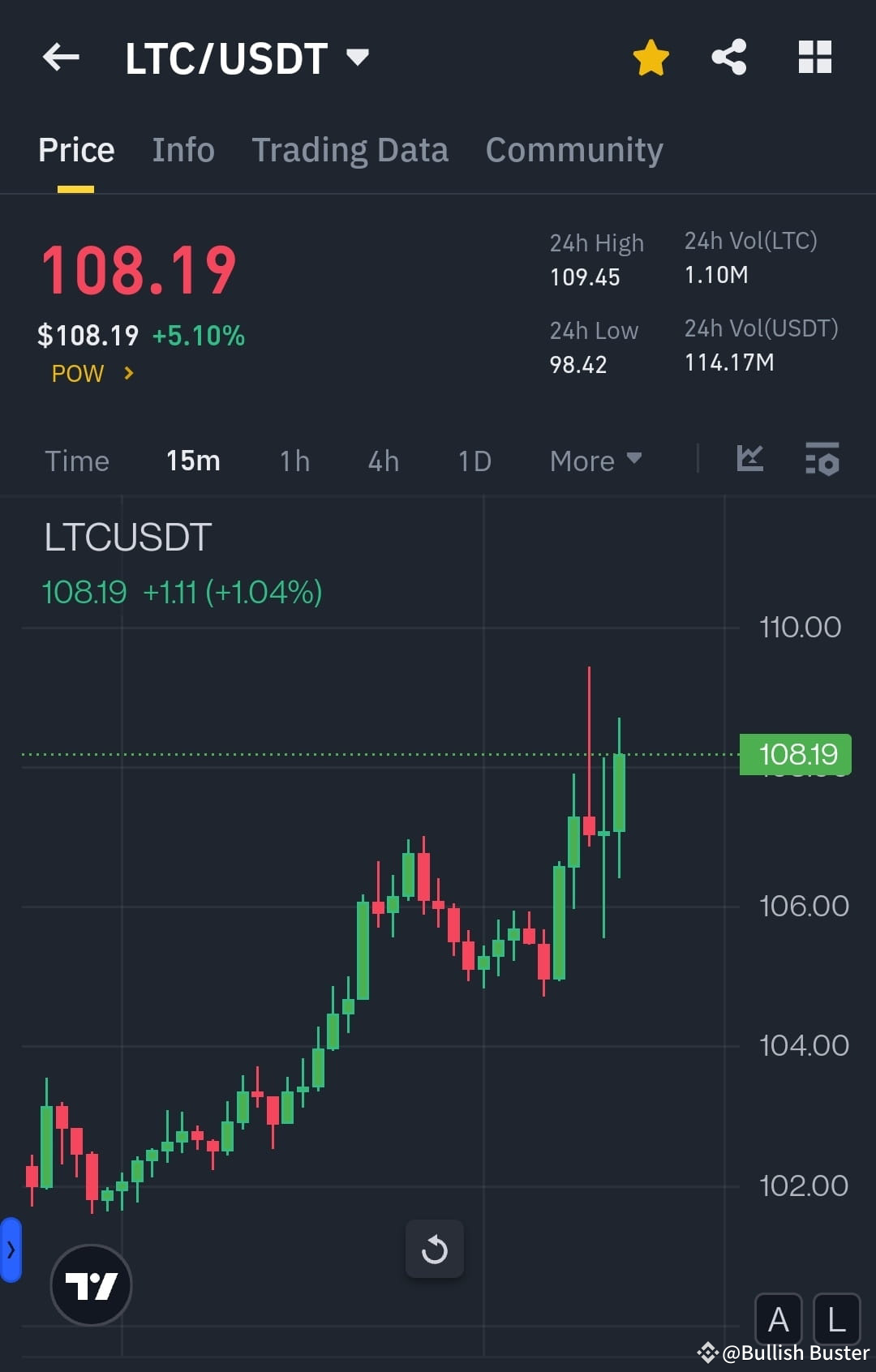Add LTC/USDT to favorites via star icon

651,57
